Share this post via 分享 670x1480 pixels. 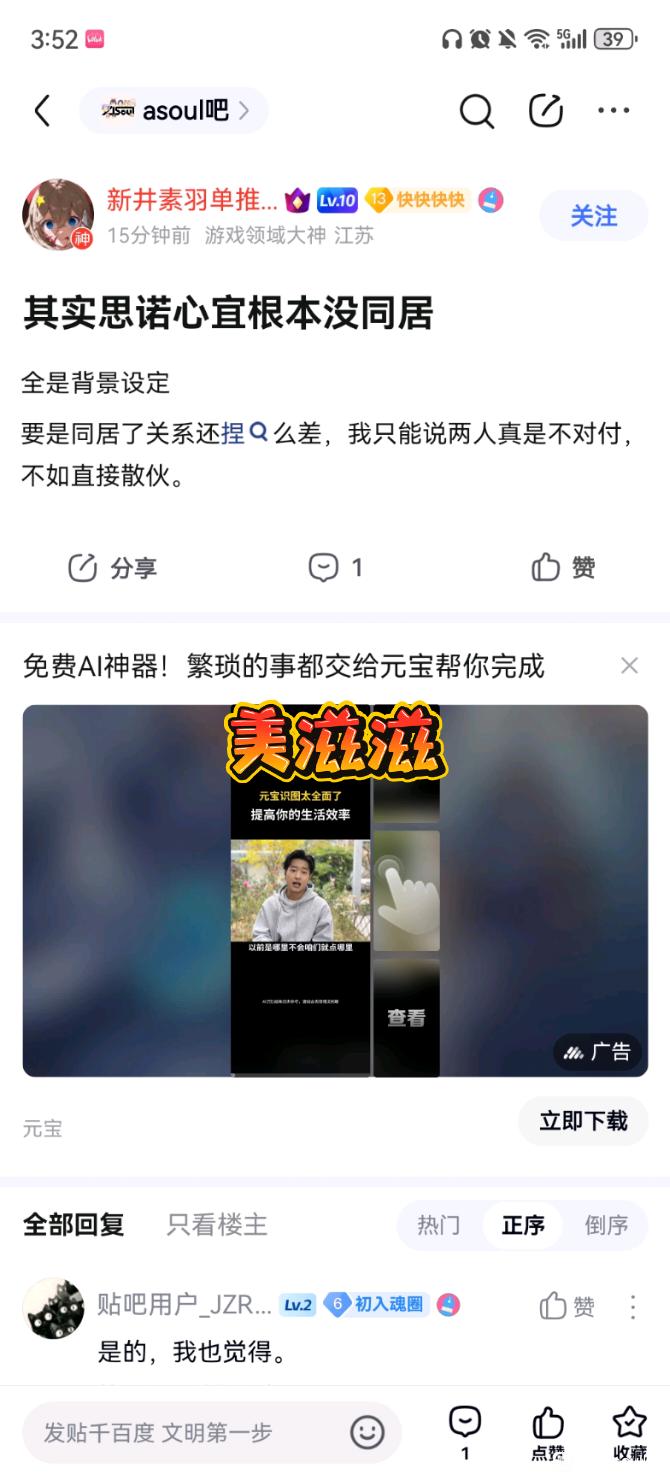(x=112, y=568)
